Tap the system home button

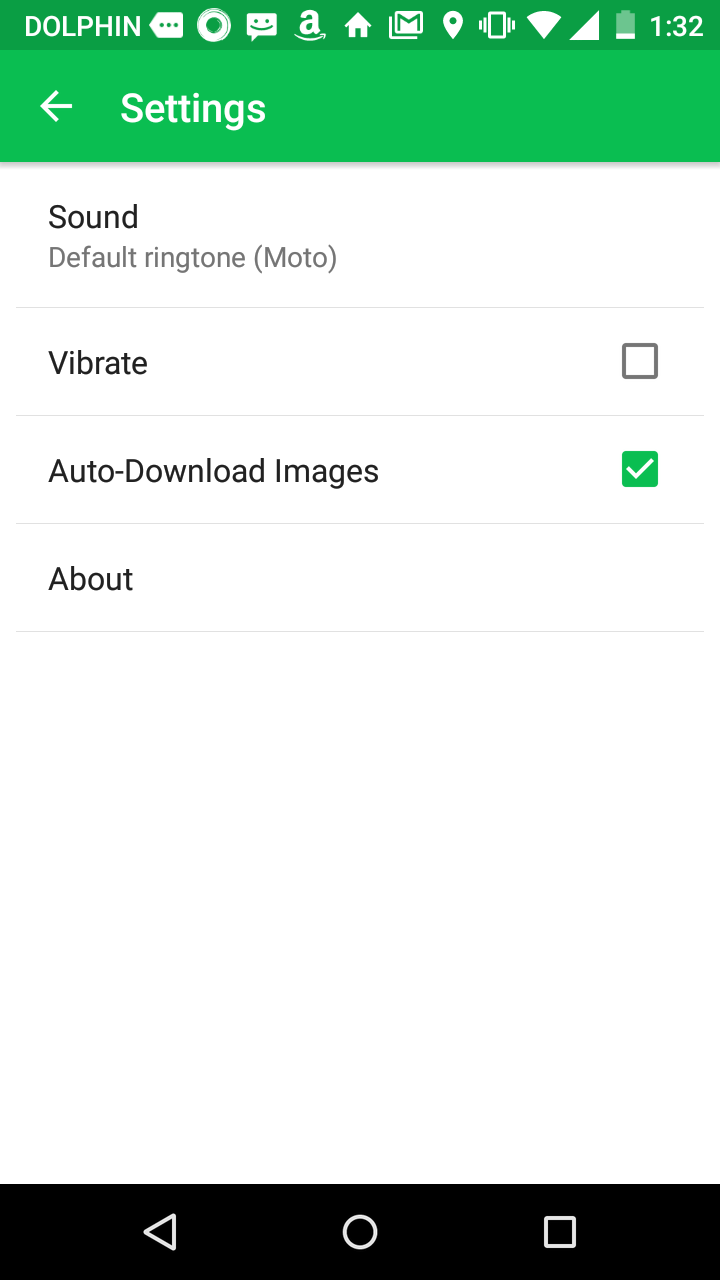pos(360,1231)
